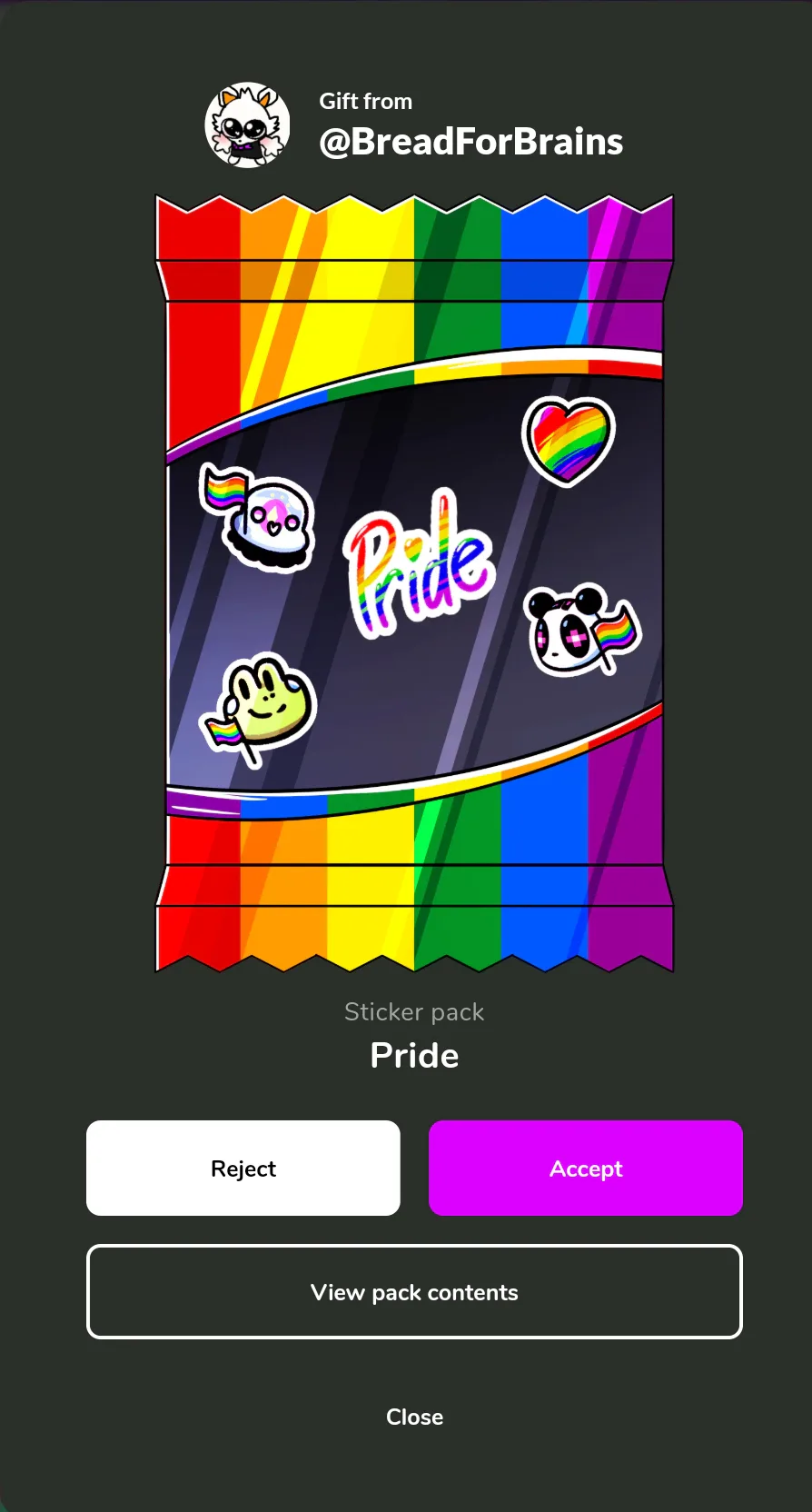
Task: Accept the Pride sticker pack gift
Action: tap(585, 1168)
